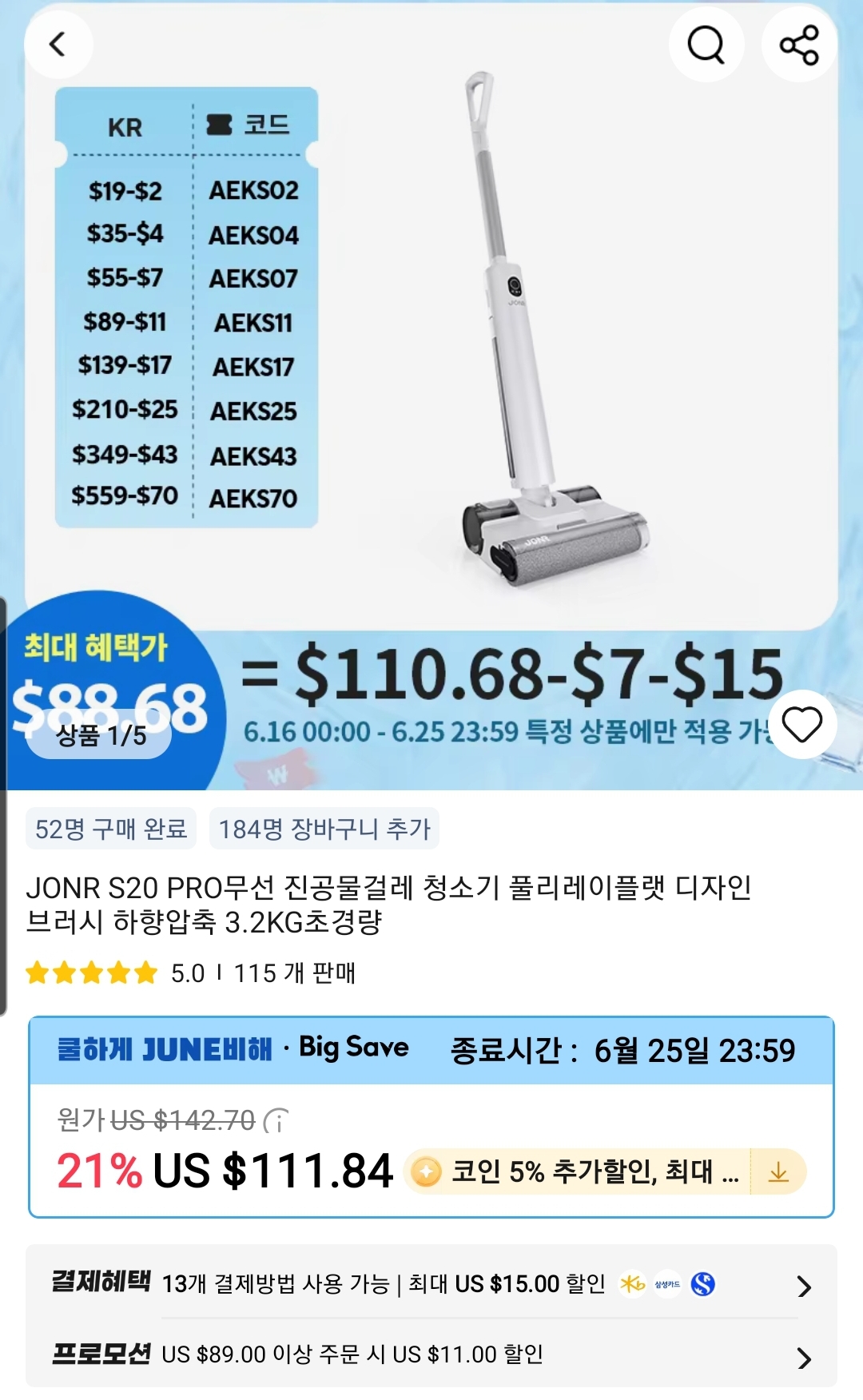This screenshot has width=863, height=1400.
Task: Open search with the magnifier icon
Action: pos(706,45)
